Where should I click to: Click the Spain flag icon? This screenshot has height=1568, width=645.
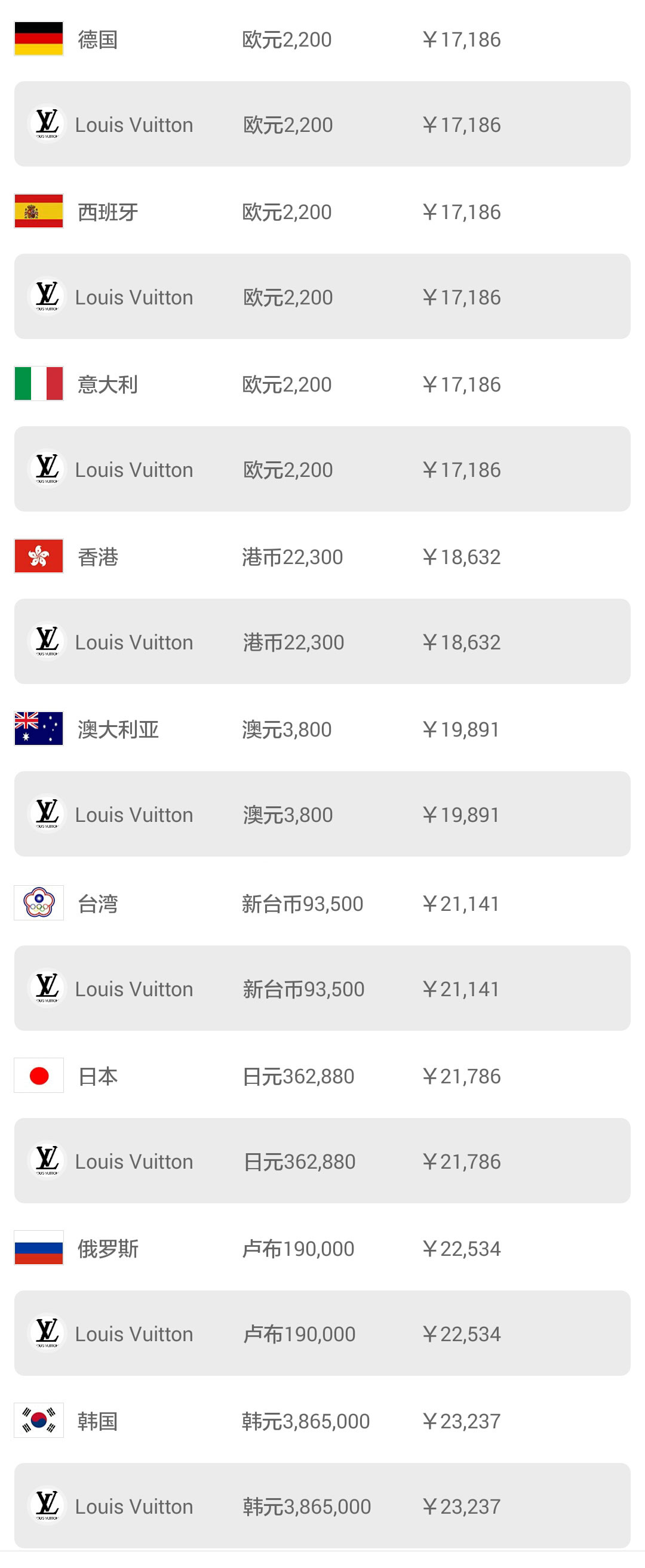pyautogui.click(x=38, y=211)
